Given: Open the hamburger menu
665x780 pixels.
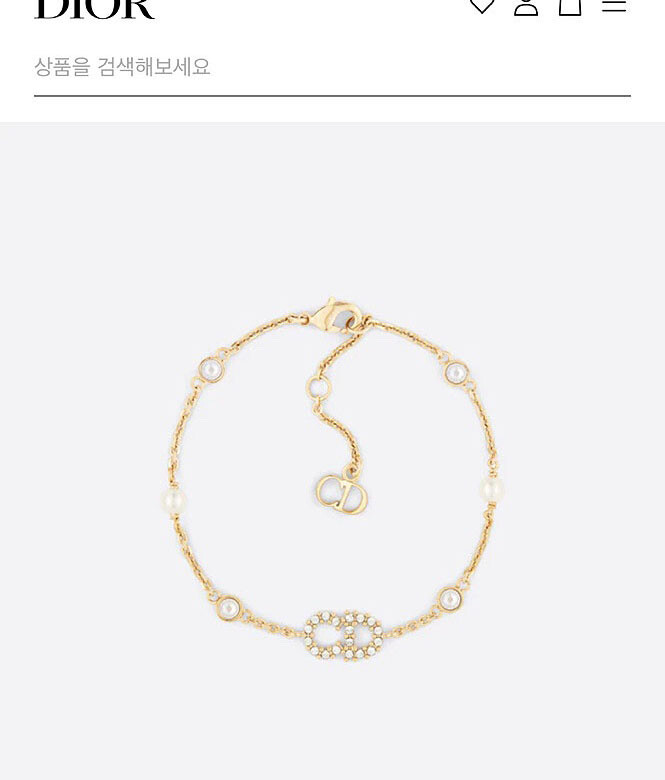Looking at the screenshot, I should [614, 6].
